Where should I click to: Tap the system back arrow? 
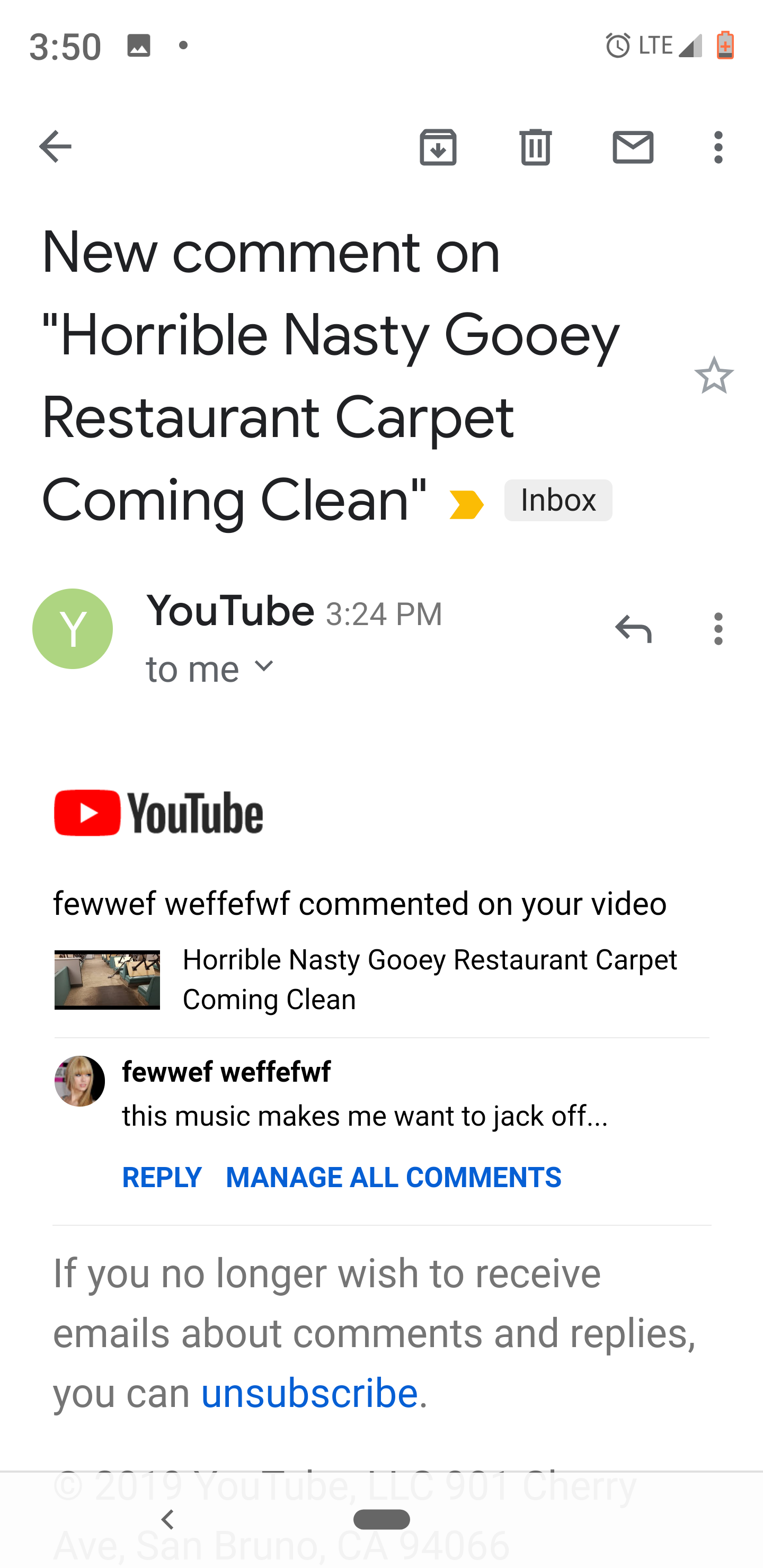click(x=167, y=1520)
